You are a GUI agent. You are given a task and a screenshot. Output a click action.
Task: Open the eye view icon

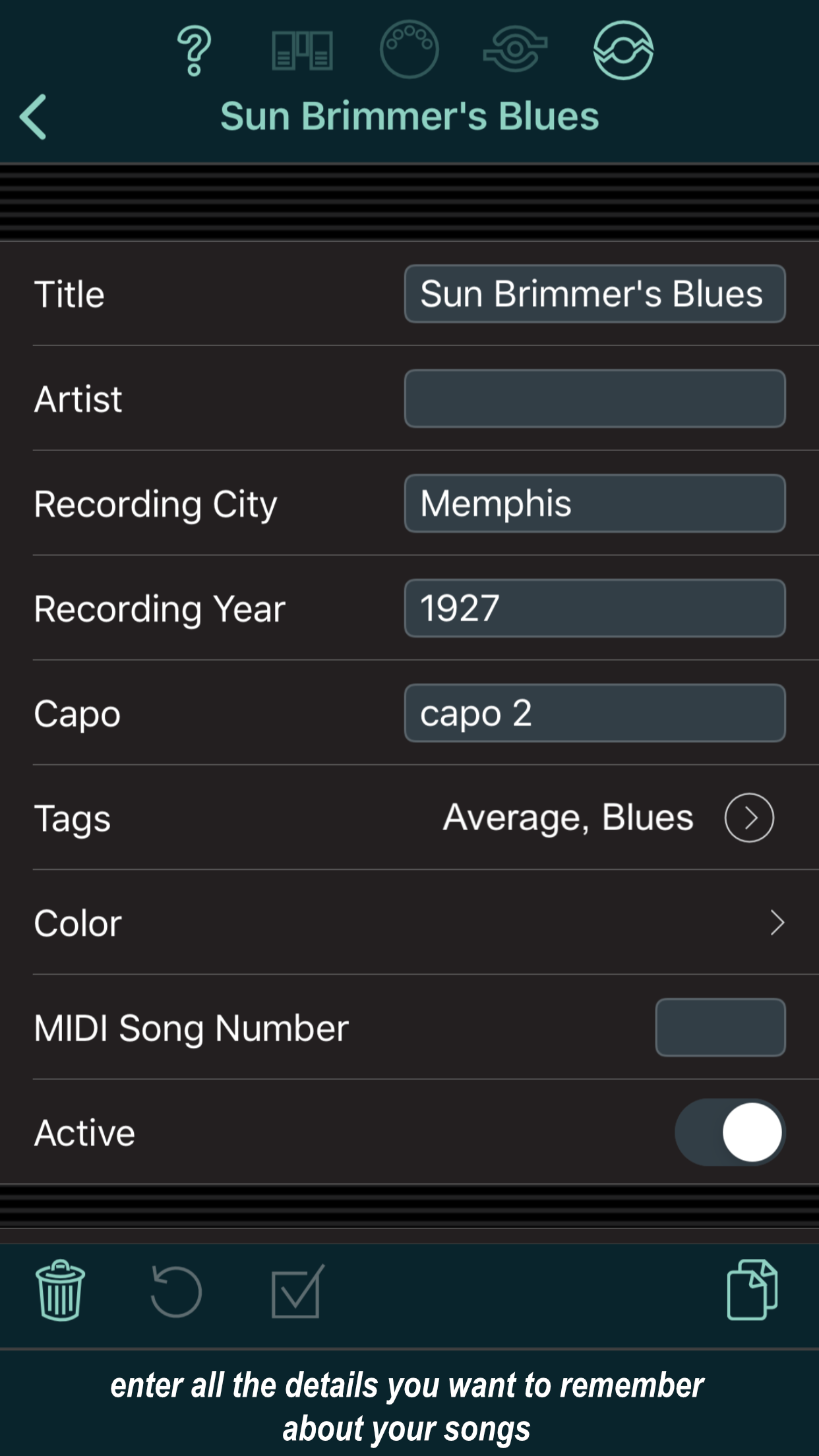[x=515, y=49]
